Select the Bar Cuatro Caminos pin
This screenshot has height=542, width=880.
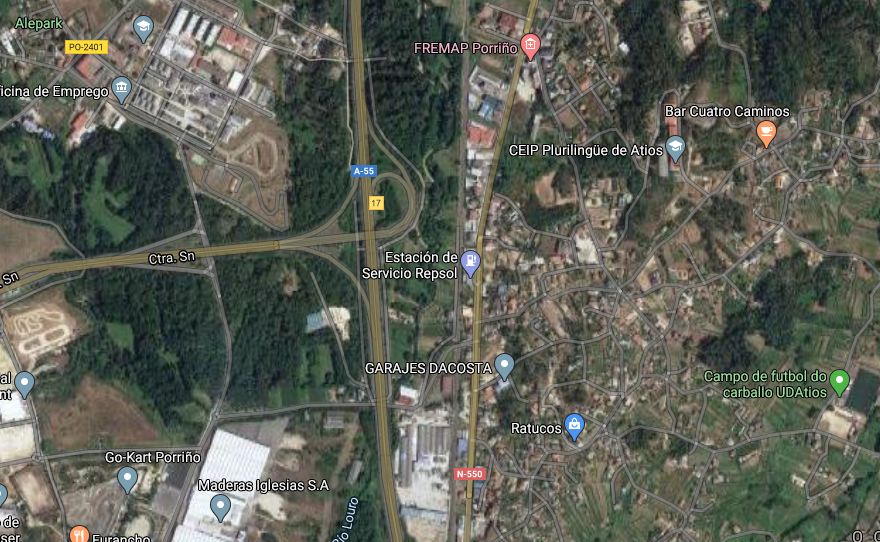pos(766,132)
